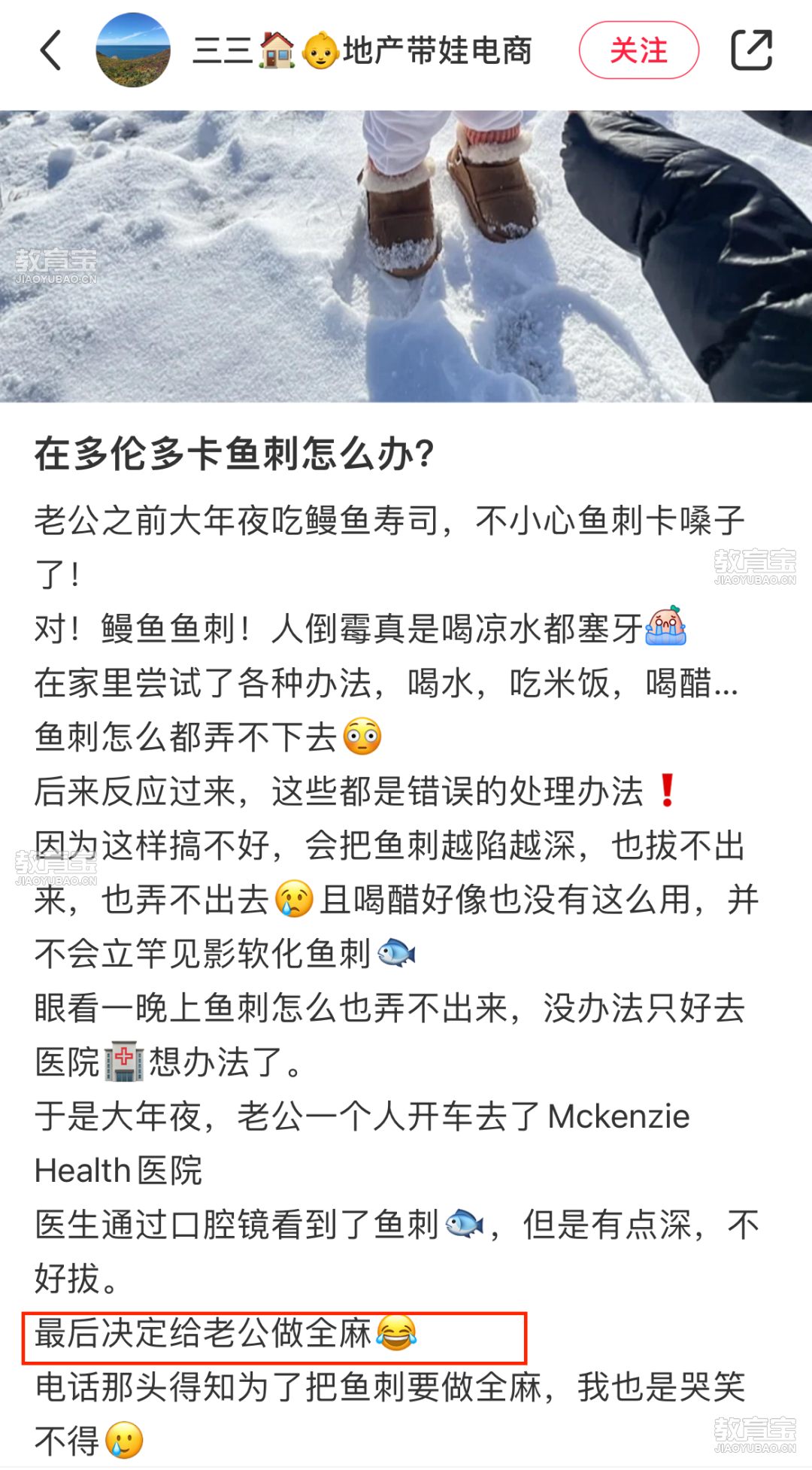Image resolution: width=812 pixels, height=1470 pixels.
Task: Share this post
Action: 751,50
